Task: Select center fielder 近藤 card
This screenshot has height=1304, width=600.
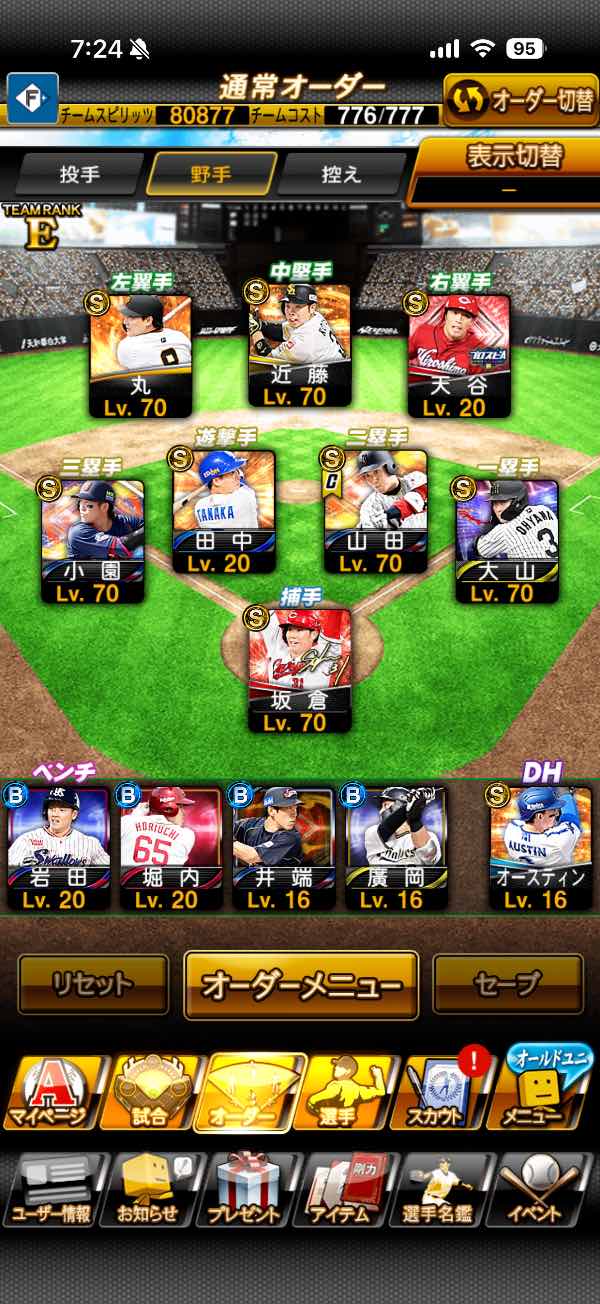Action: click(300, 346)
